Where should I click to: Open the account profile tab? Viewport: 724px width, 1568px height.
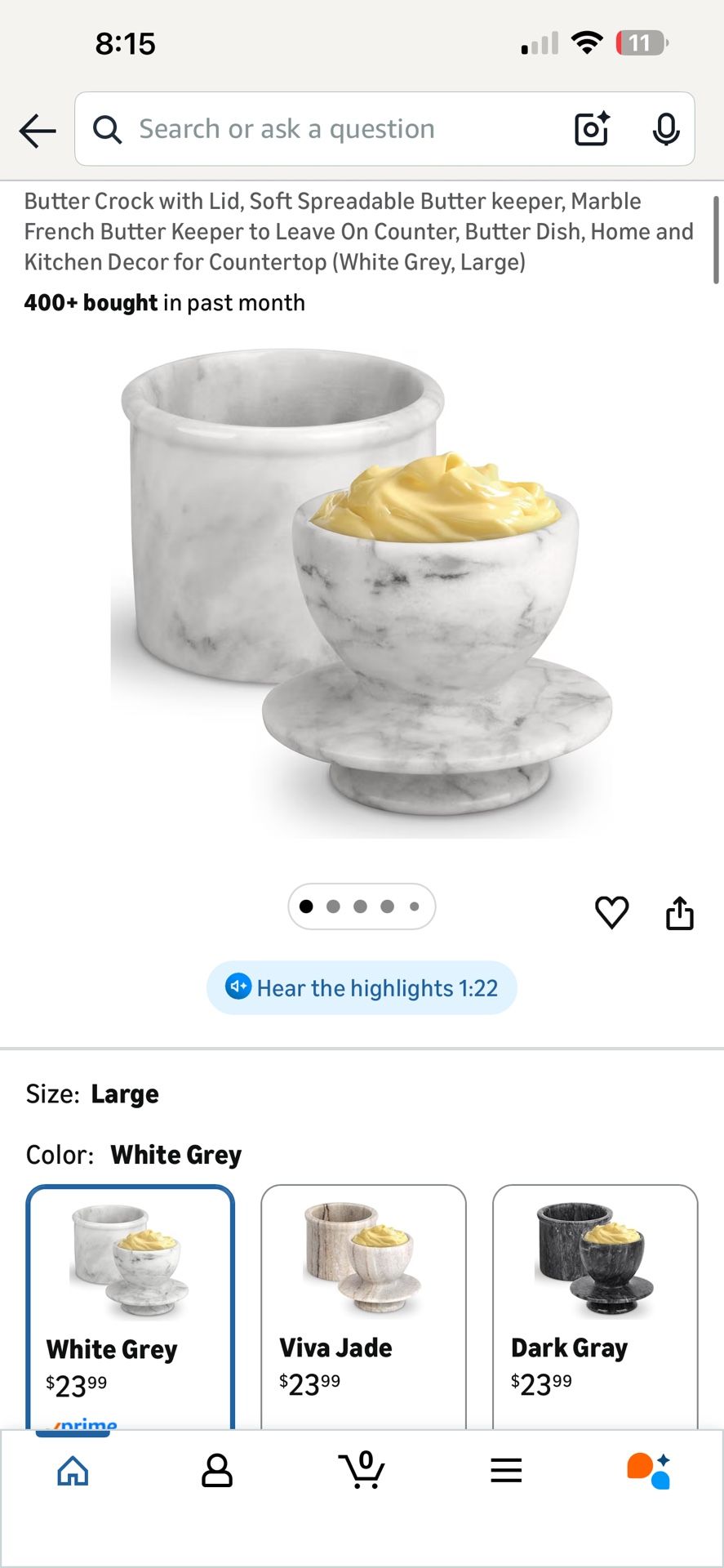pyautogui.click(x=217, y=1471)
